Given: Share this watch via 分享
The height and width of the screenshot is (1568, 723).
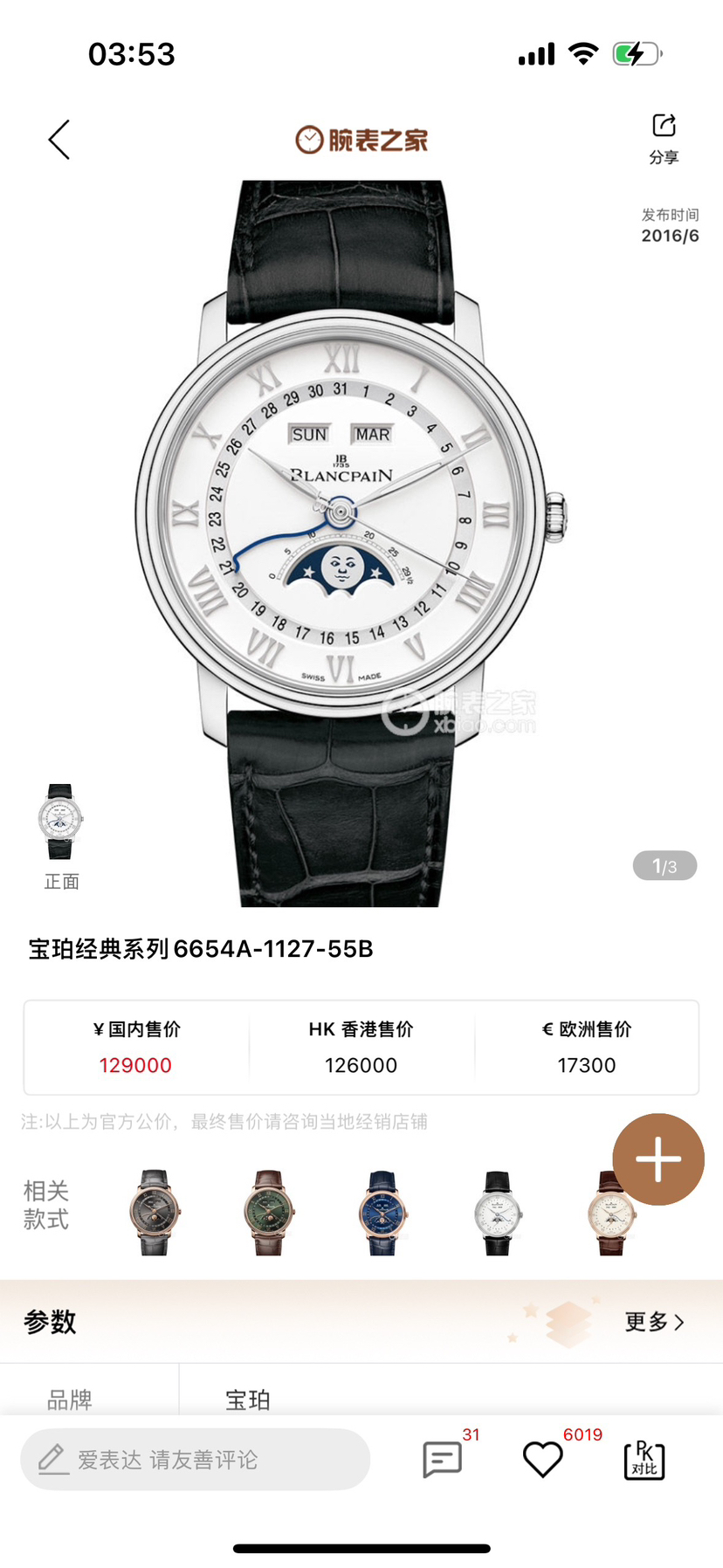Looking at the screenshot, I should [664, 138].
